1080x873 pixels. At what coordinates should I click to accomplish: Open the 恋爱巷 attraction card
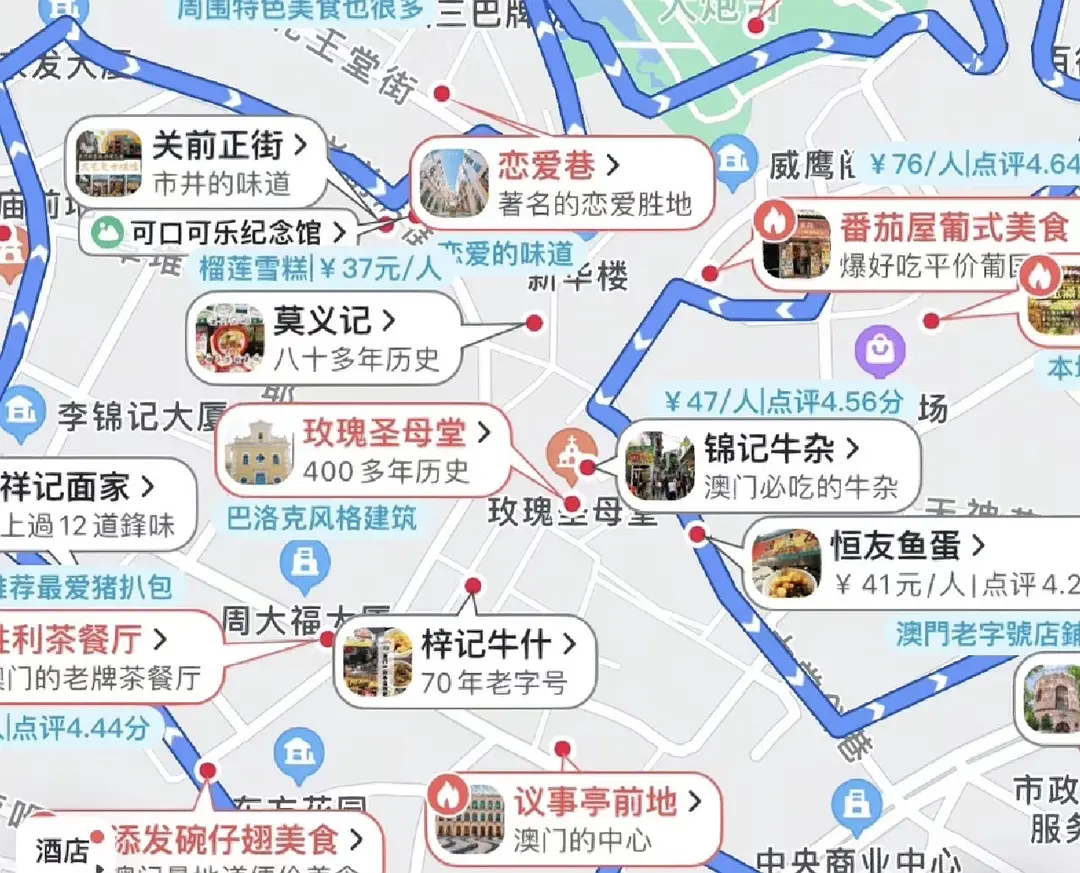(559, 183)
